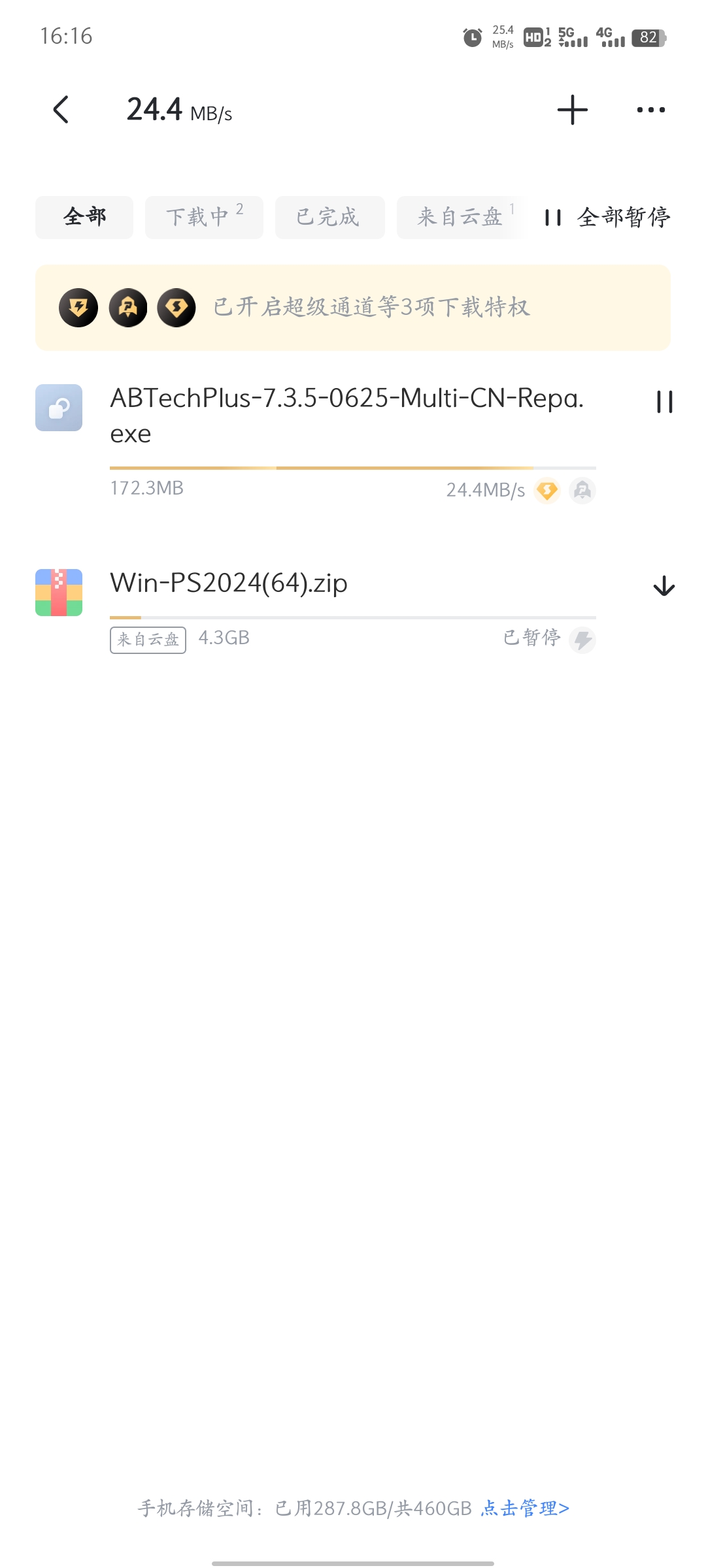Screen dimensions: 706x1568
Task: Switch to the 已完成 tab
Action: click(x=329, y=217)
